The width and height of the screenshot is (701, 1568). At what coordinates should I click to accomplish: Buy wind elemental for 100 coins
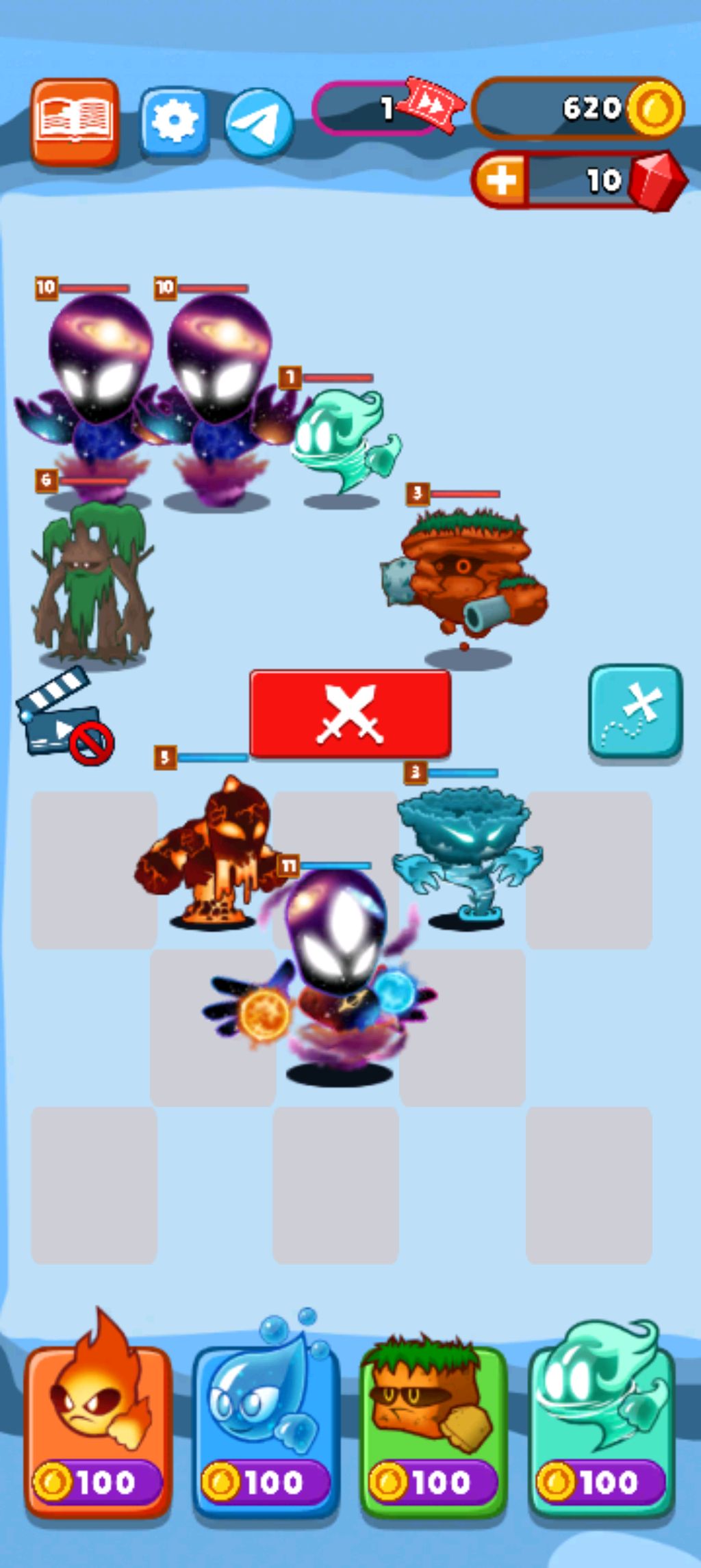coord(601,1431)
